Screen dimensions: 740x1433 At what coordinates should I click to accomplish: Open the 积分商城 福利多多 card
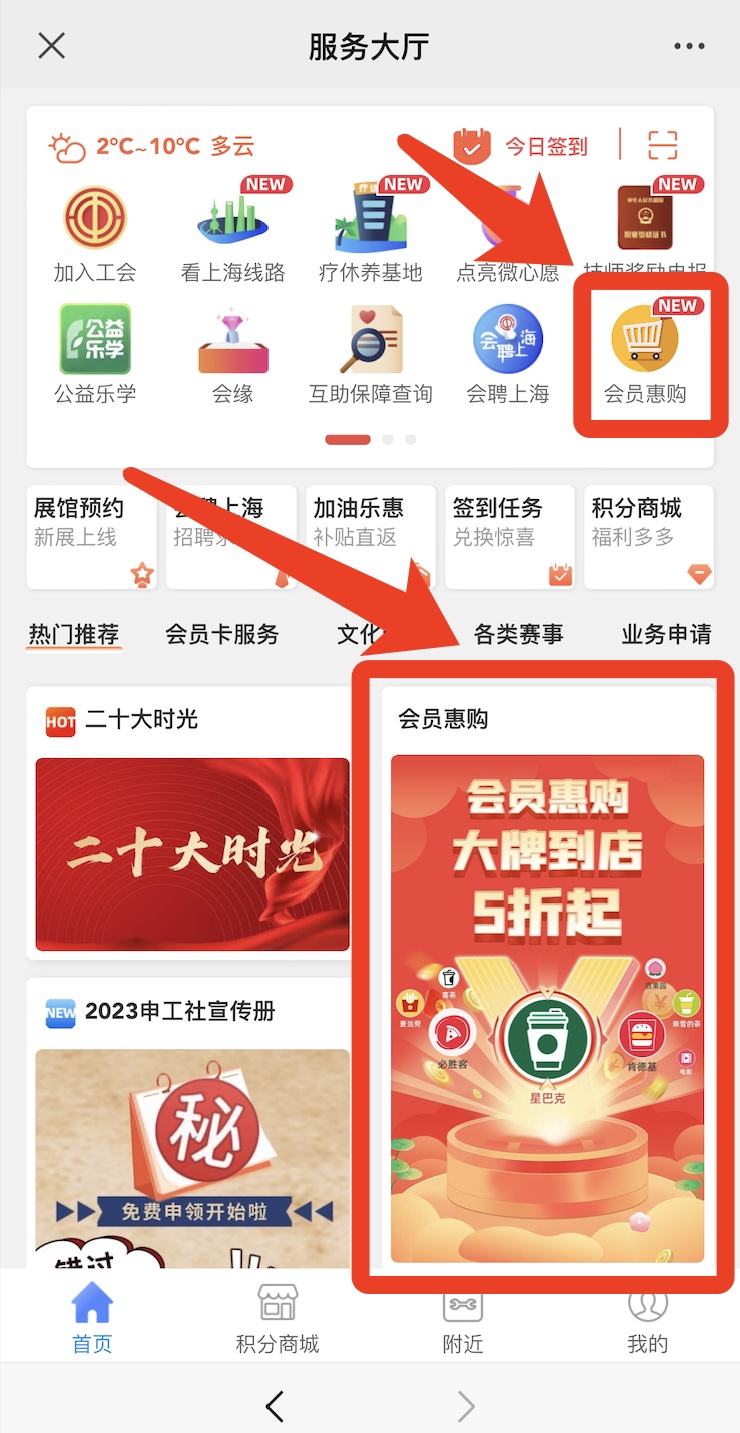tap(648, 535)
